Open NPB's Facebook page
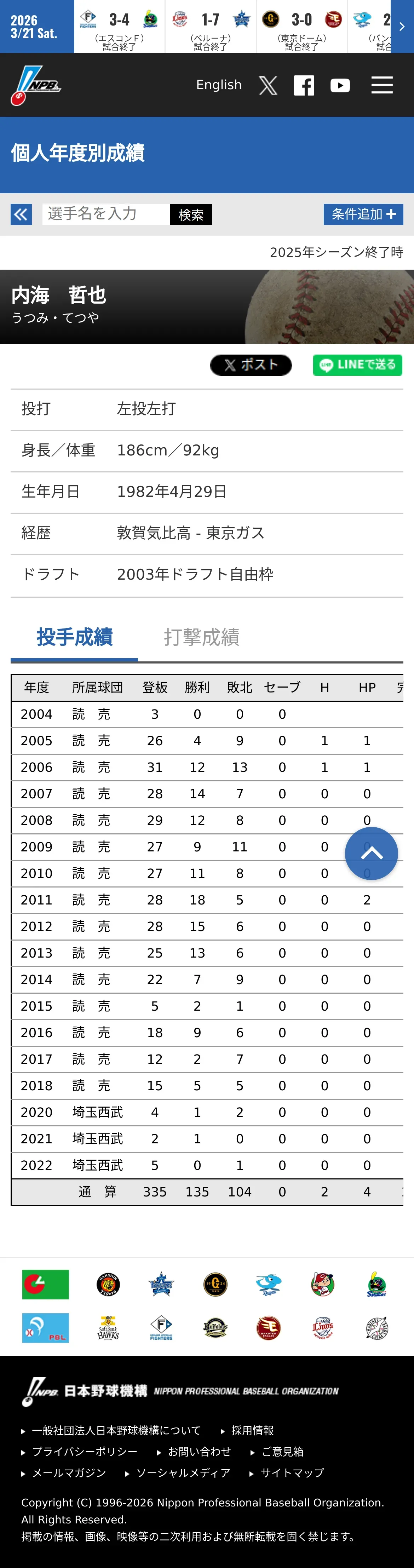This screenshot has width=414, height=1568. (x=304, y=85)
